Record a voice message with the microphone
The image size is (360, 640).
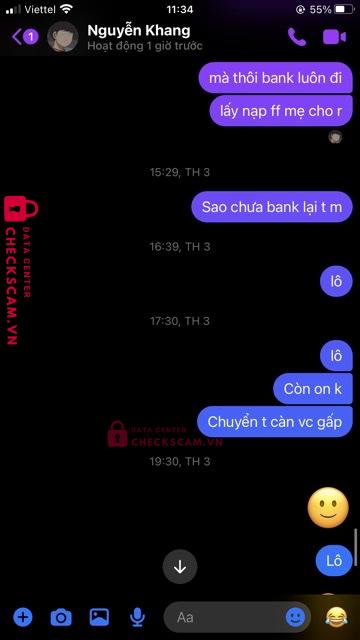pyautogui.click(x=138, y=617)
